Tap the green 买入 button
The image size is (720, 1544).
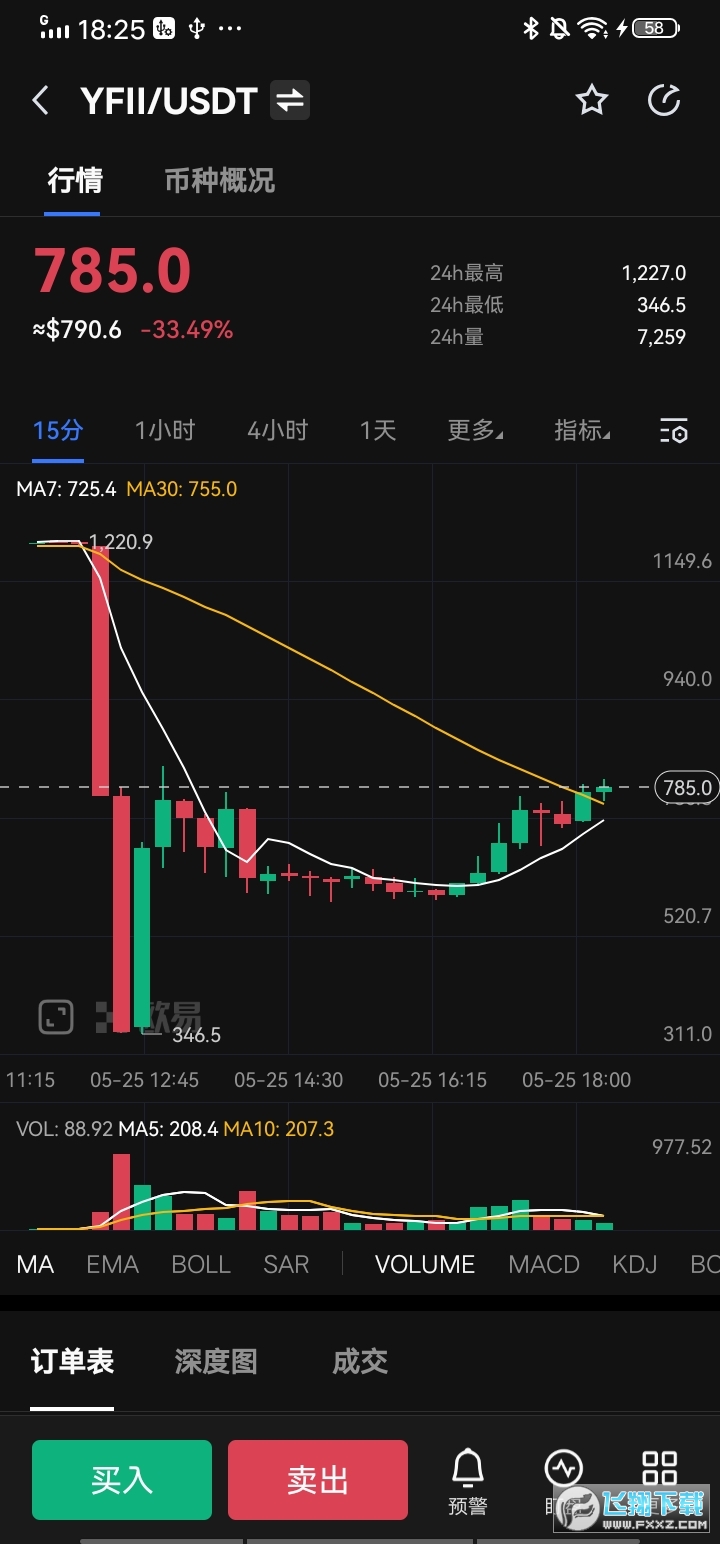click(x=122, y=1480)
